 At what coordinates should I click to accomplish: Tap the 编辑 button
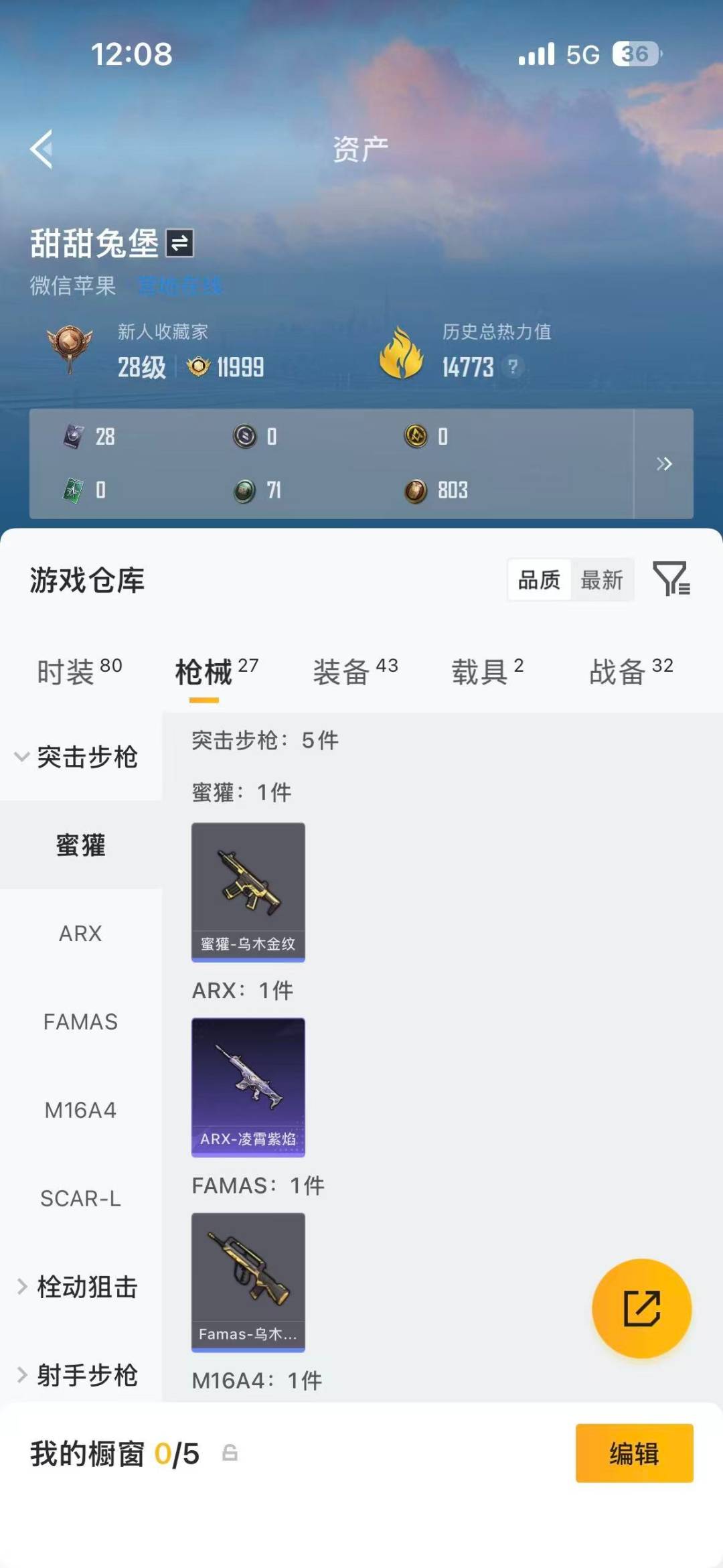point(634,1453)
